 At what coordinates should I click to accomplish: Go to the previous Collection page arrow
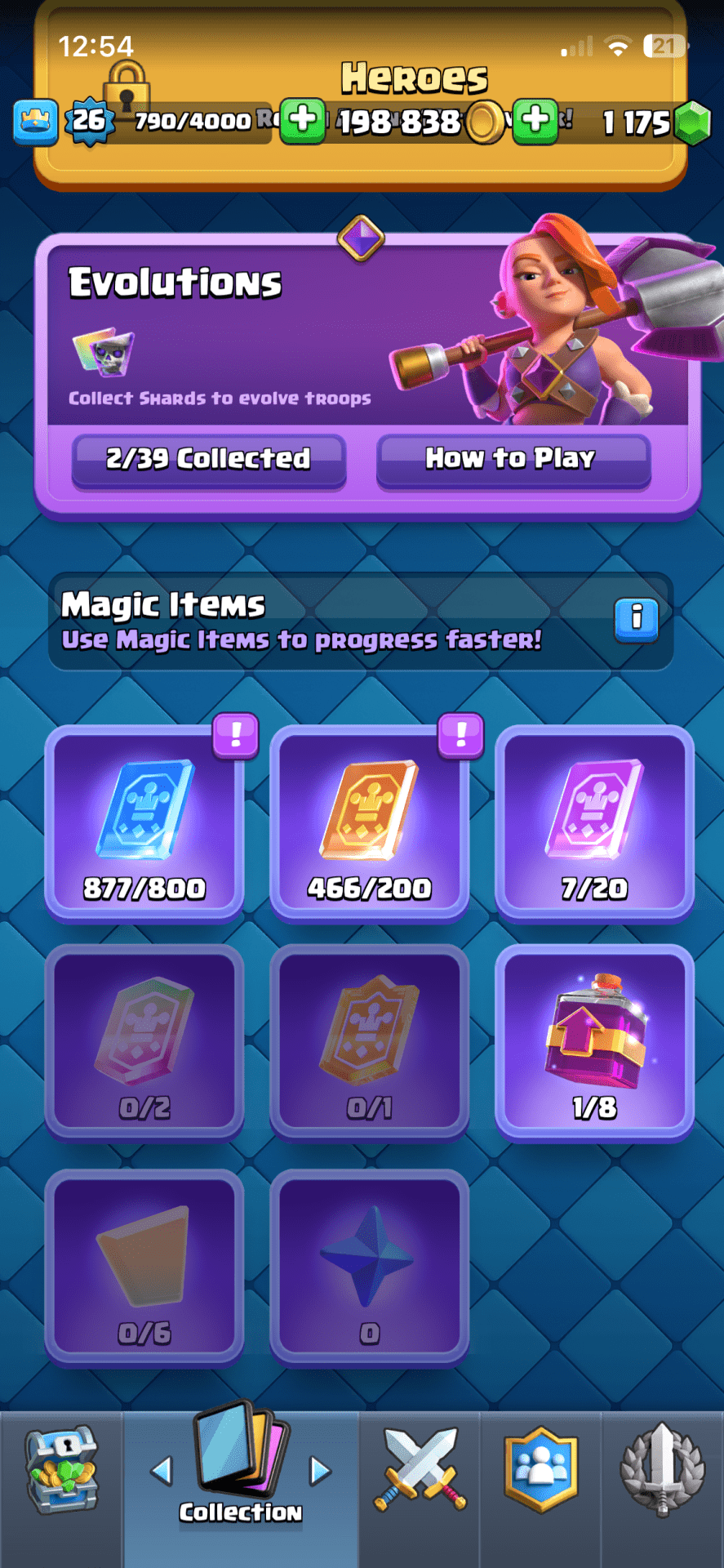[x=162, y=1471]
